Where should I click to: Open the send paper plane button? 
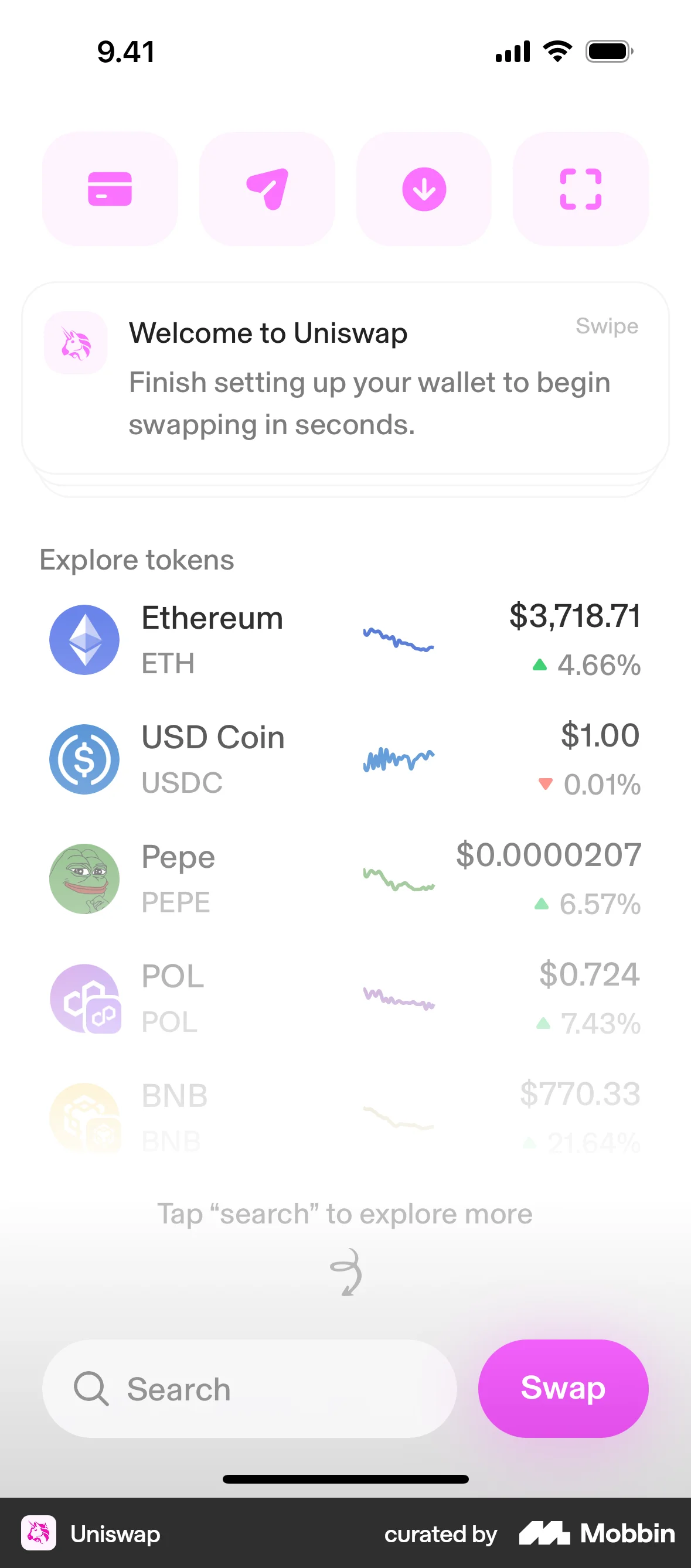[267, 189]
